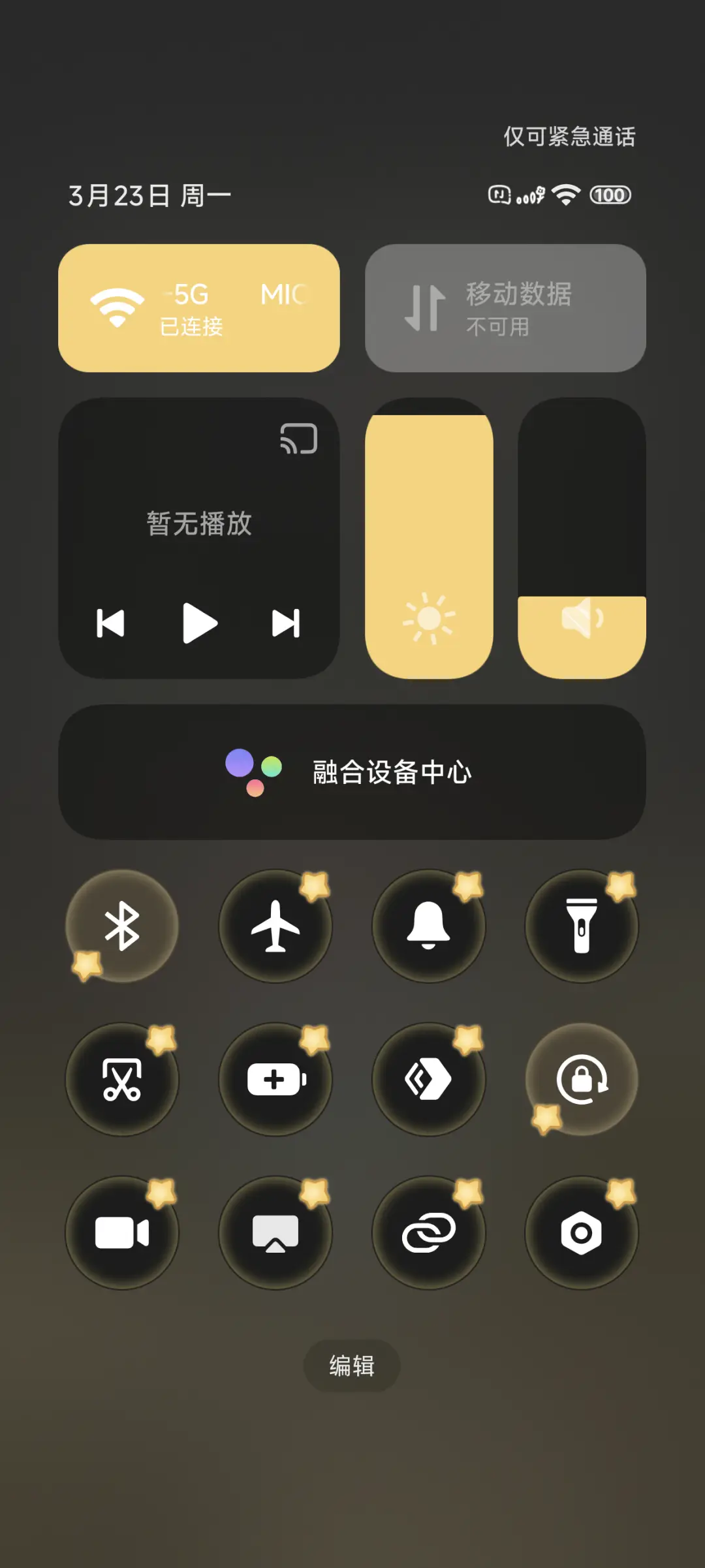
Task: Start the screen recorder
Action: click(123, 1232)
